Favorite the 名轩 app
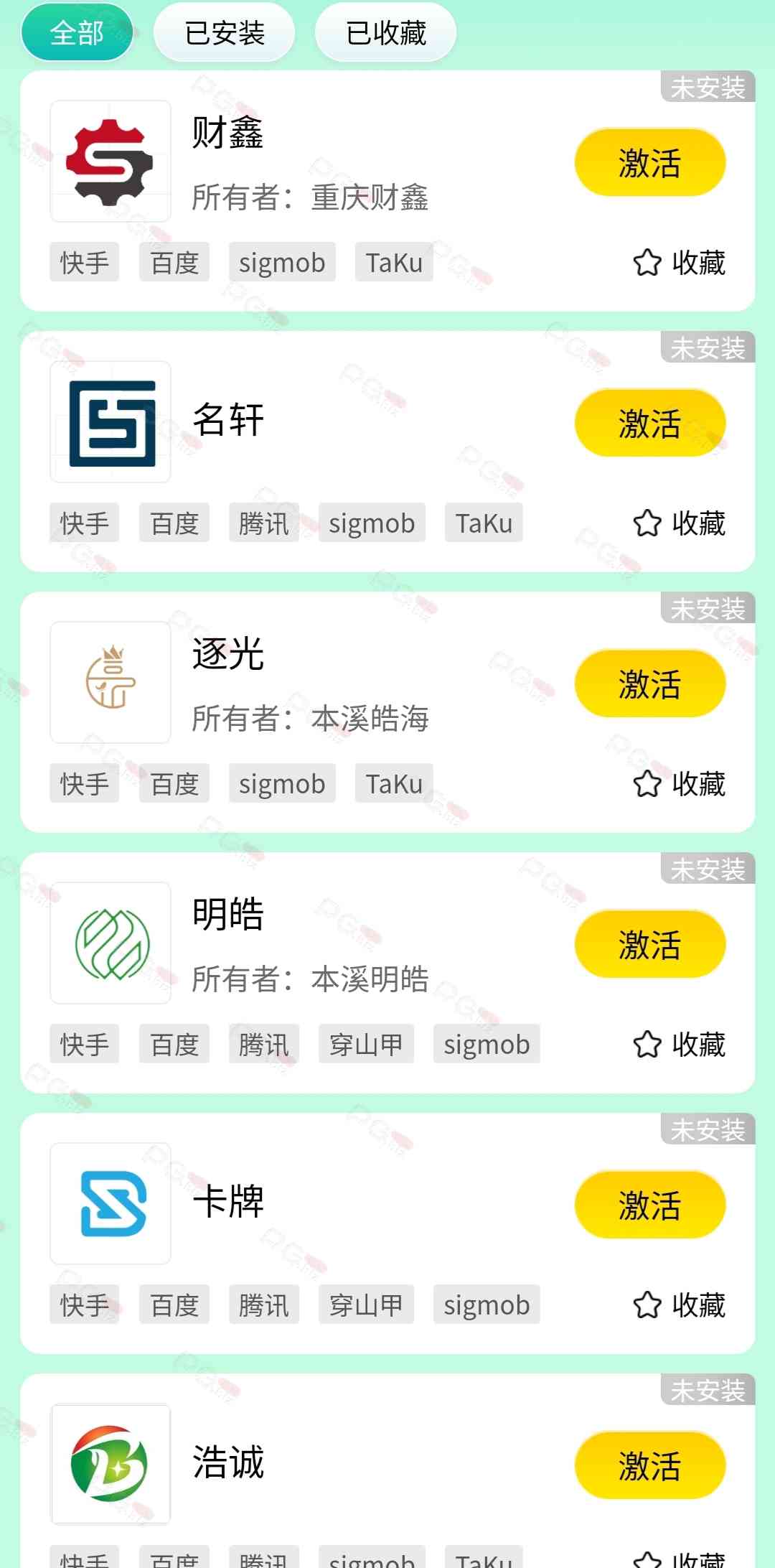This screenshot has width=775, height=1568. [679, 523]
